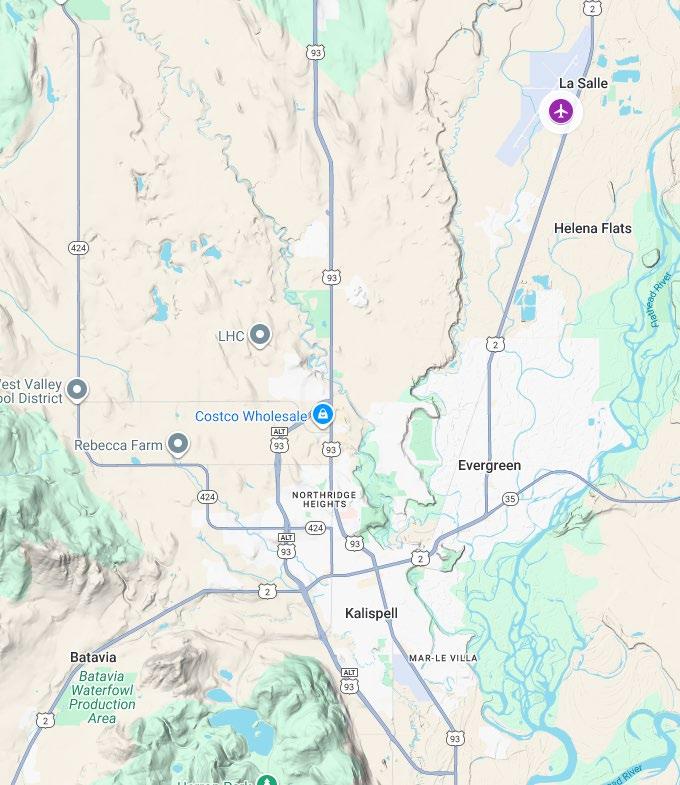The height and width of the screenshot is (785, 680).
Task: Select the LHC place marker
Action: pos(260,335)
